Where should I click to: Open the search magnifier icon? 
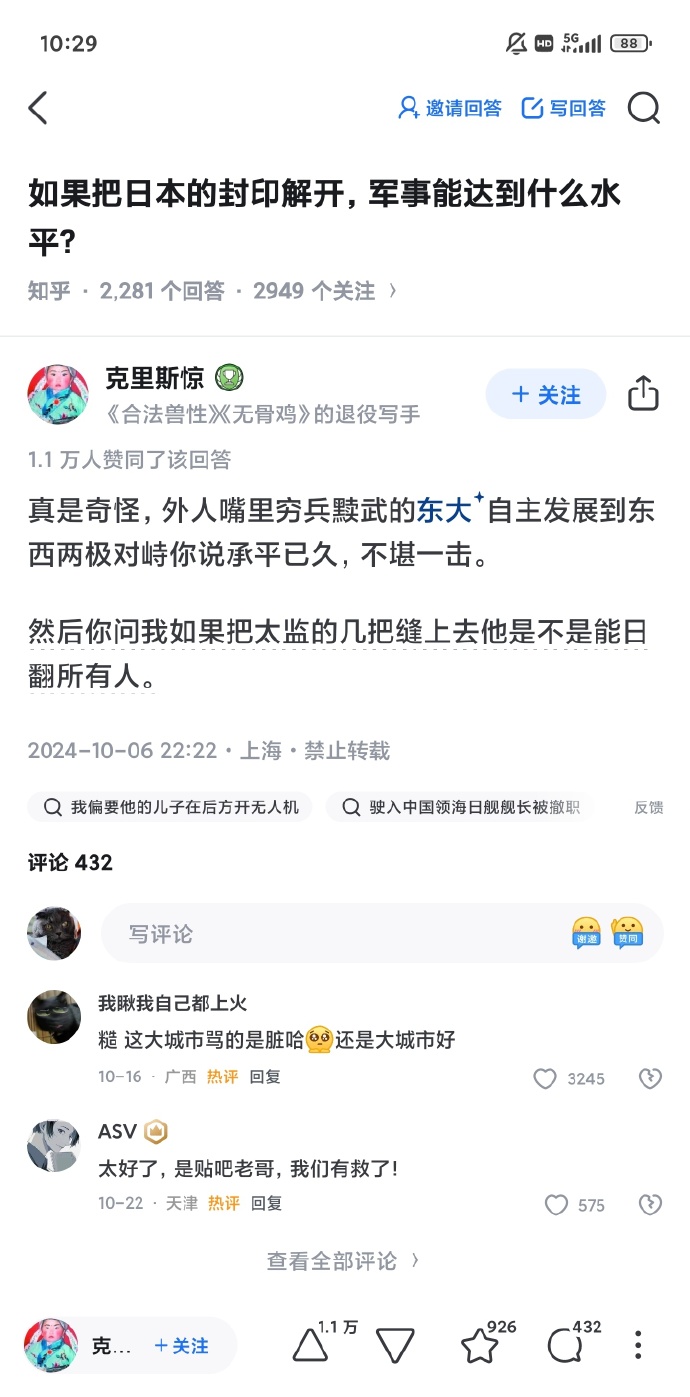point(644,108)
